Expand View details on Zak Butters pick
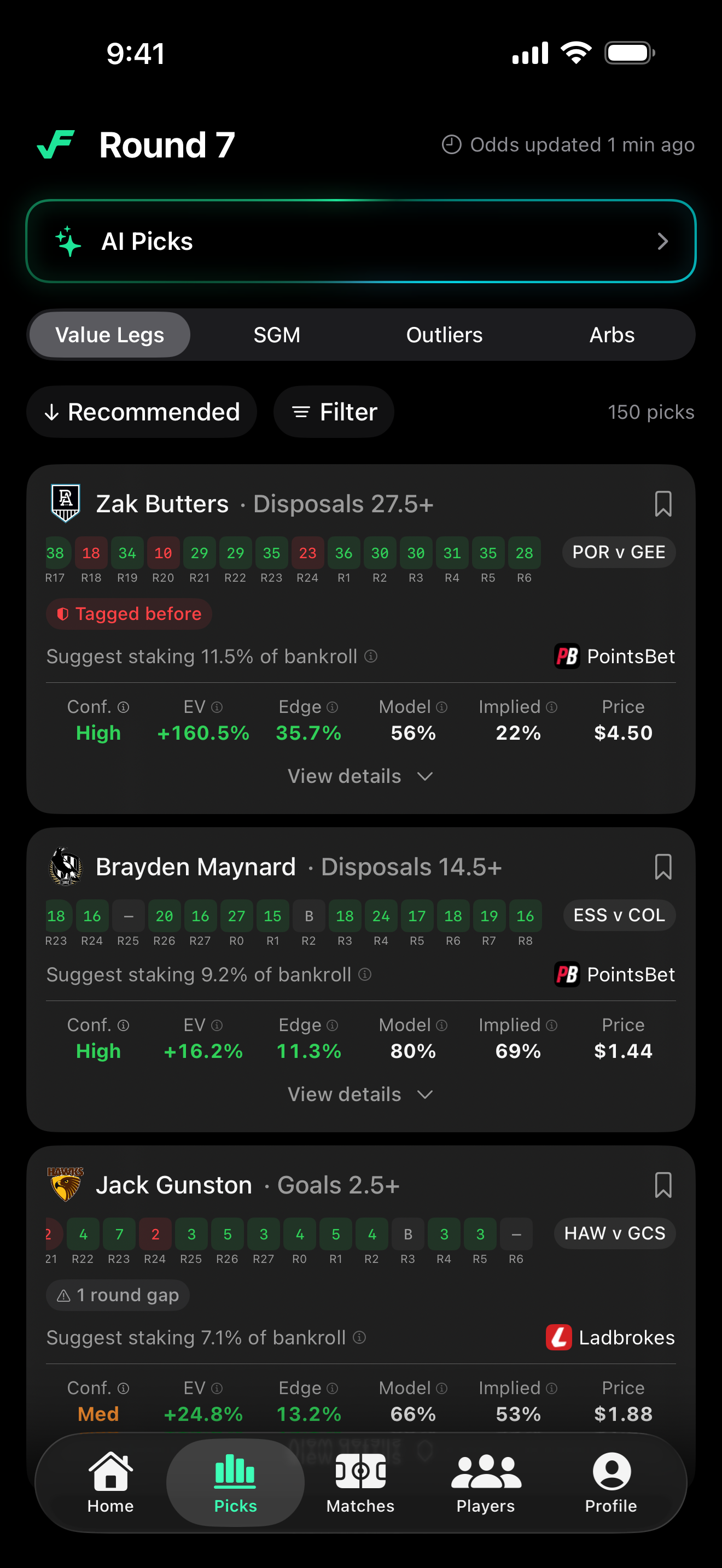 (x=360, y=775)
